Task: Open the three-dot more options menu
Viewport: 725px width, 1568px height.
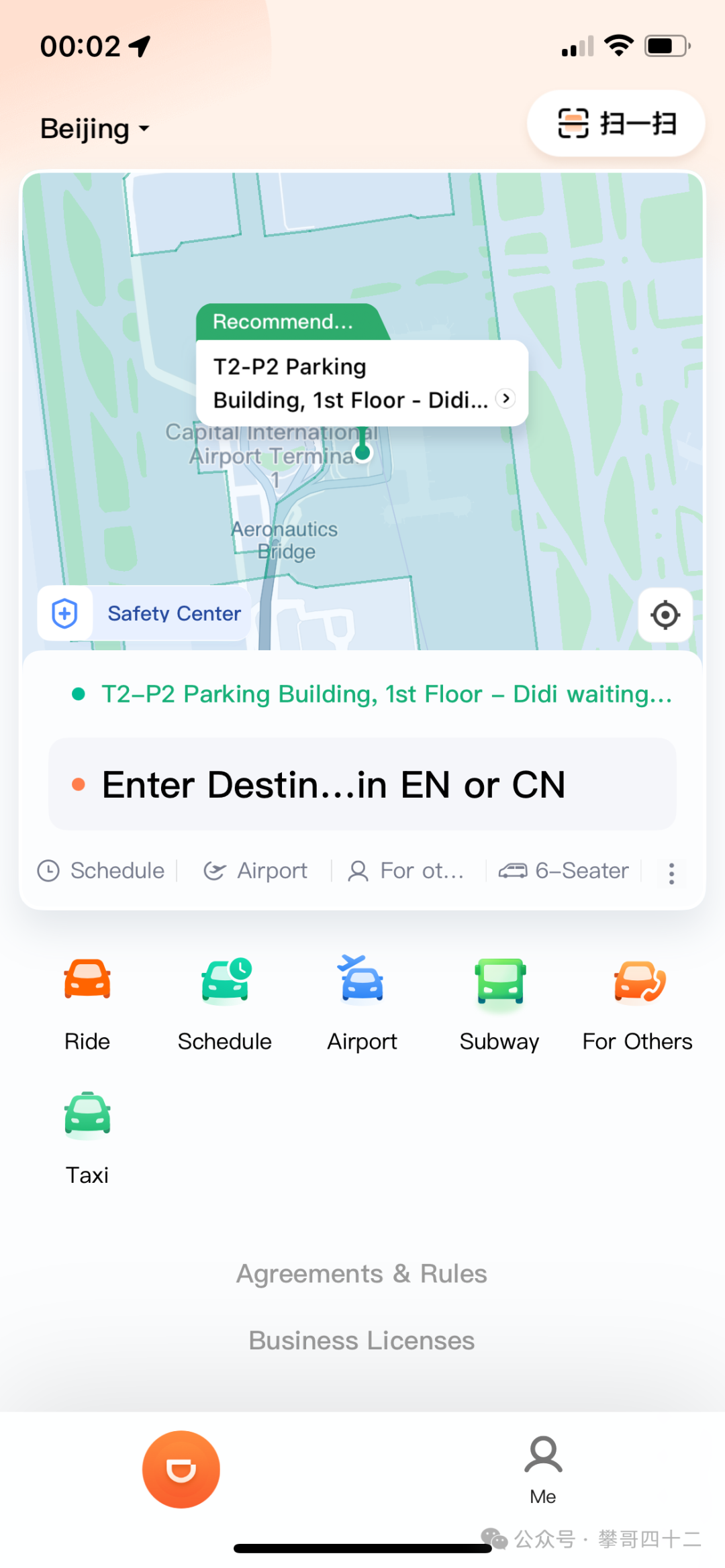Action: (671, 872)
